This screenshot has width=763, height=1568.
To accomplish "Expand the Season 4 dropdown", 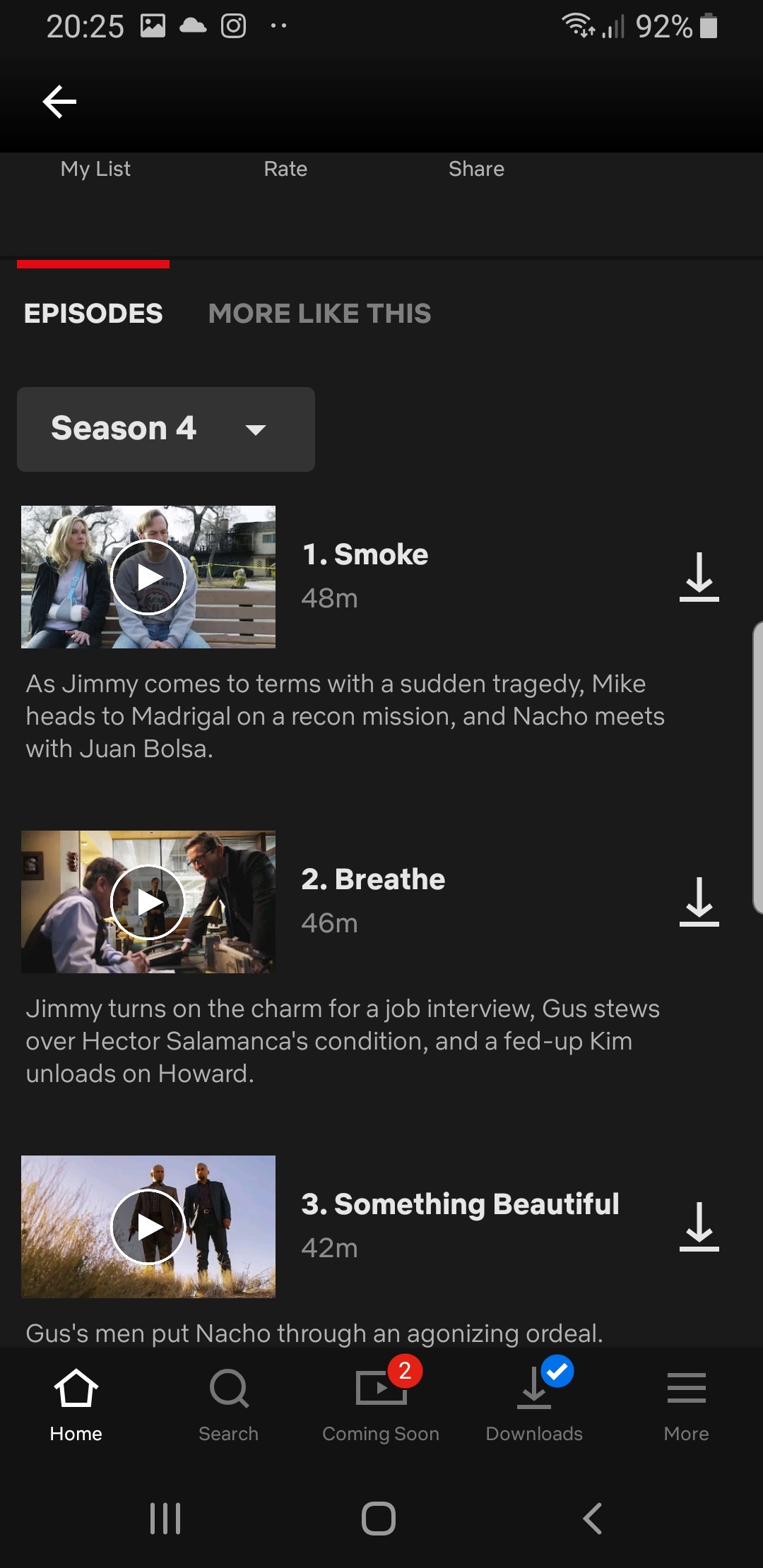I will (166, 429).
